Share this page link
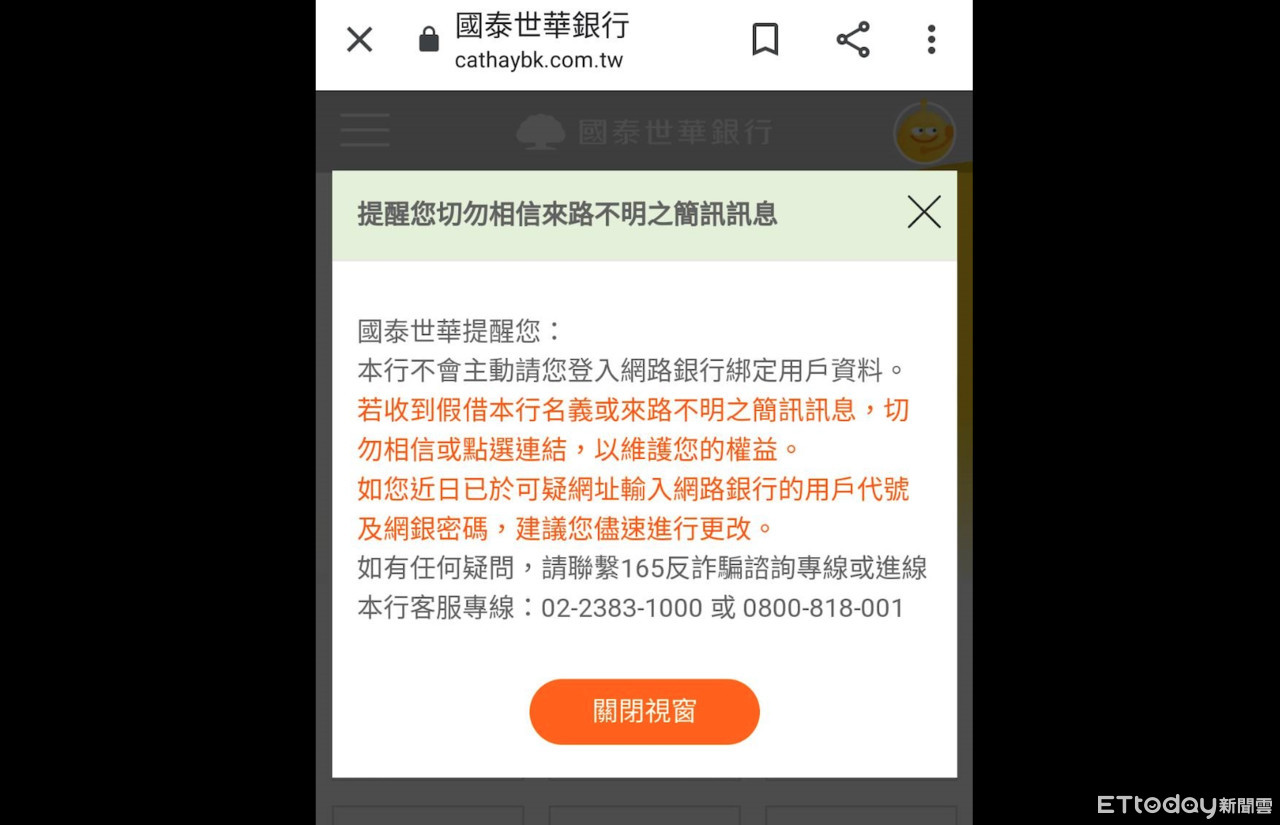The width and height of the screenshot is (1280, 825). tap(853, 40)
